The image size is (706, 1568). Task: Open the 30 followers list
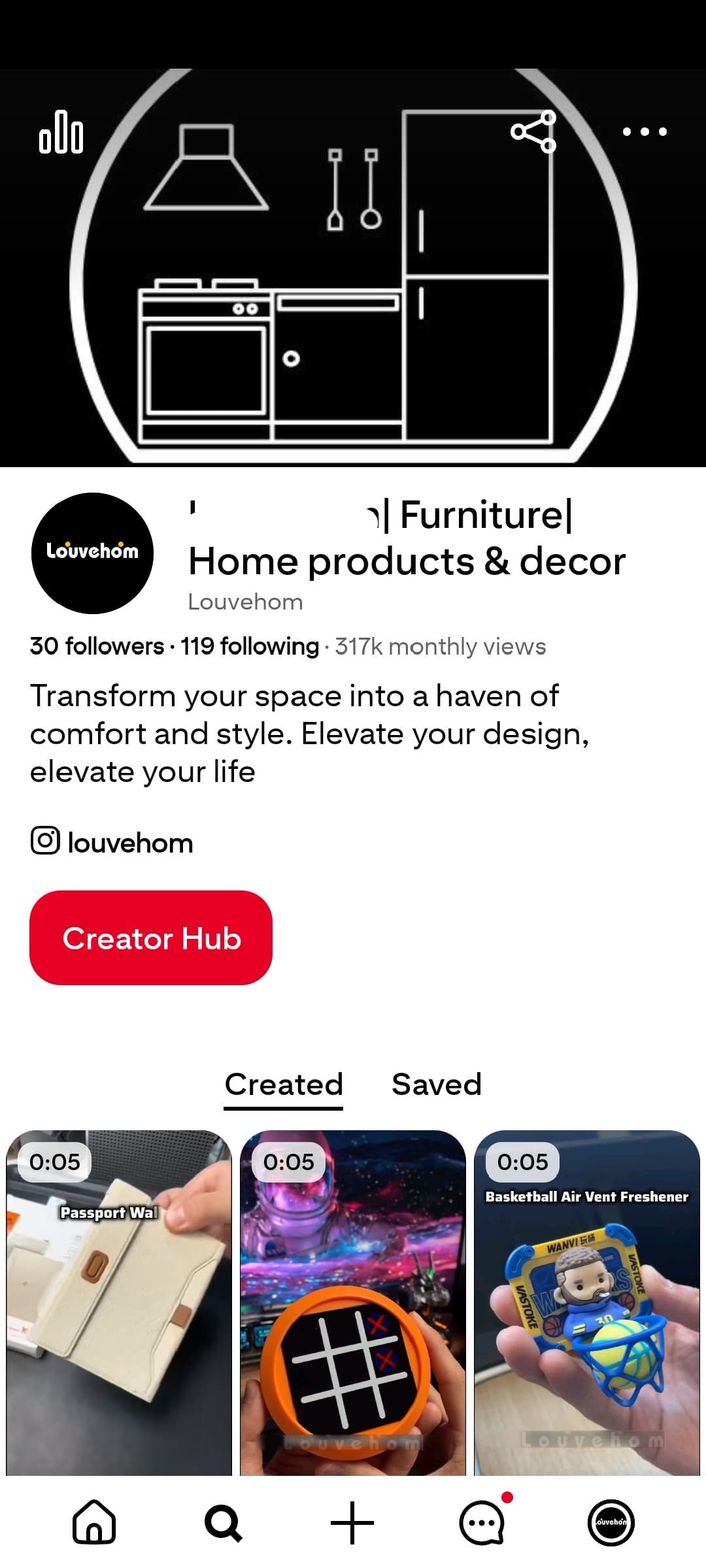pyautogui.click(x=97, y=646)
